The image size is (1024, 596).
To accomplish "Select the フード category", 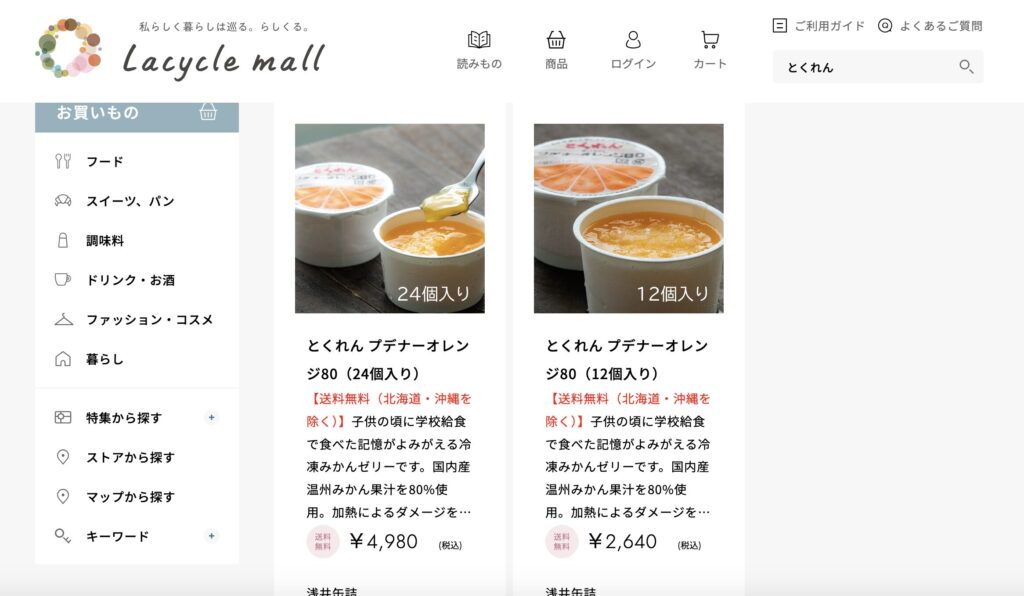I will [104, 161].
